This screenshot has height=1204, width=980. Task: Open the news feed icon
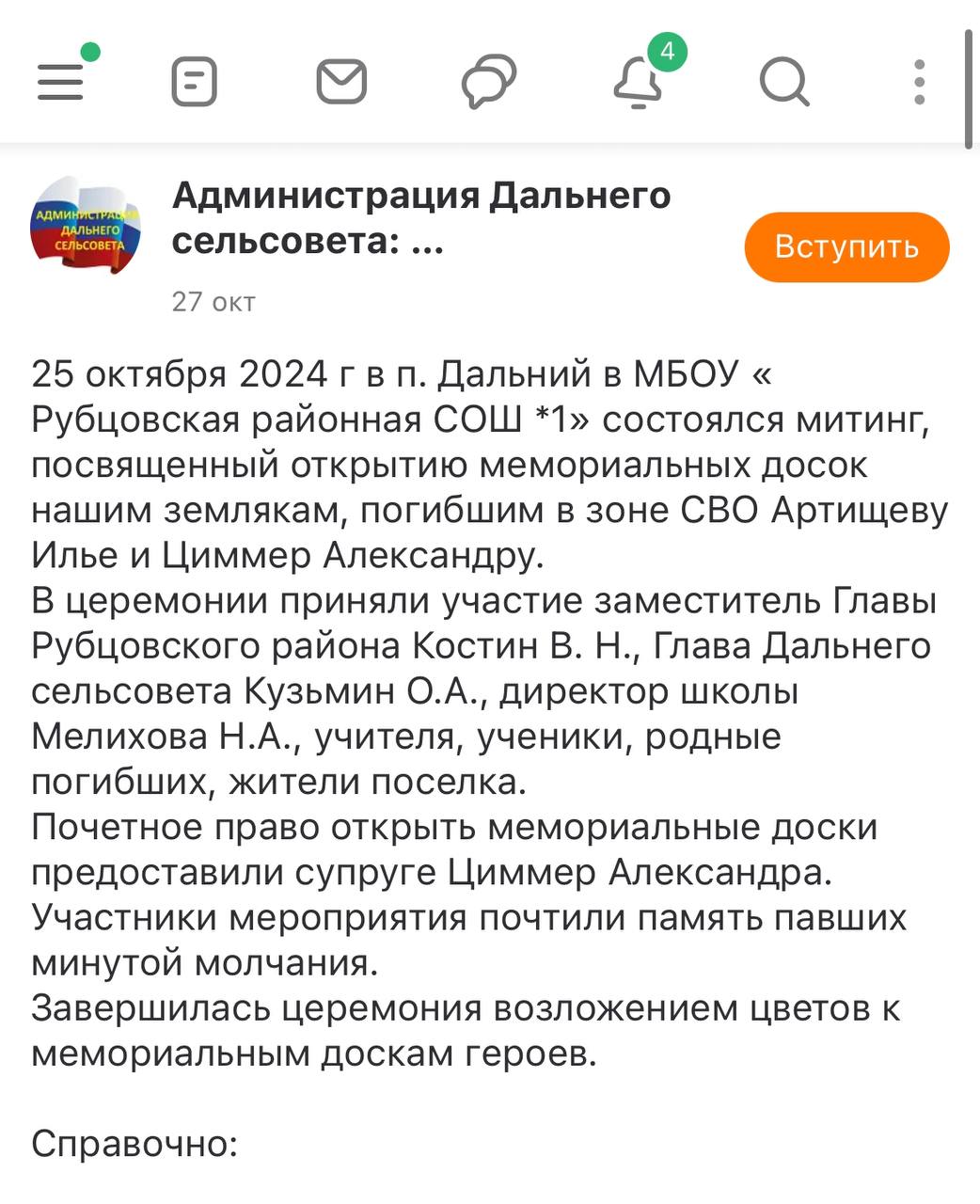(195, 82)
